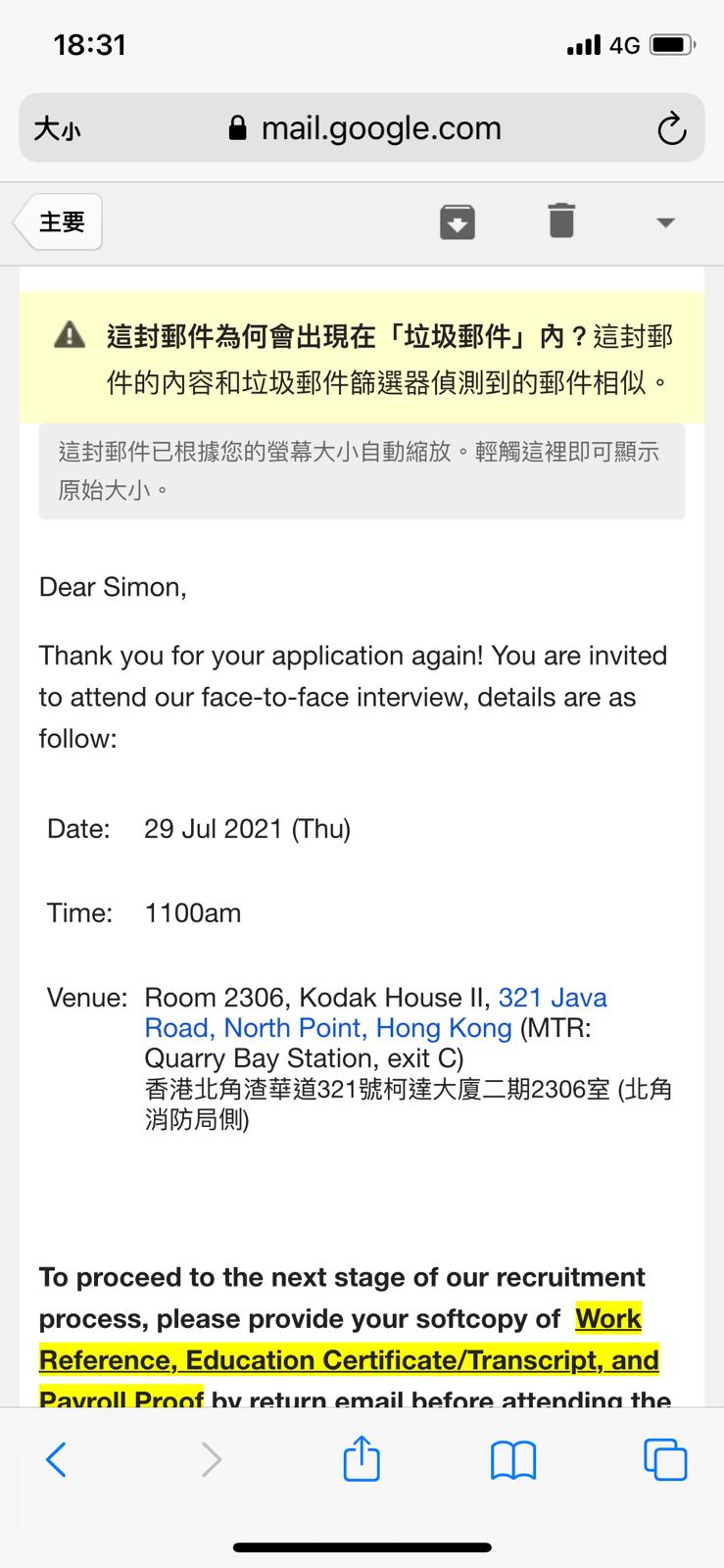Viewport: 724px width, 1568px height.
Task: Delete this email with the trash icon
Action: pos(561,220)
